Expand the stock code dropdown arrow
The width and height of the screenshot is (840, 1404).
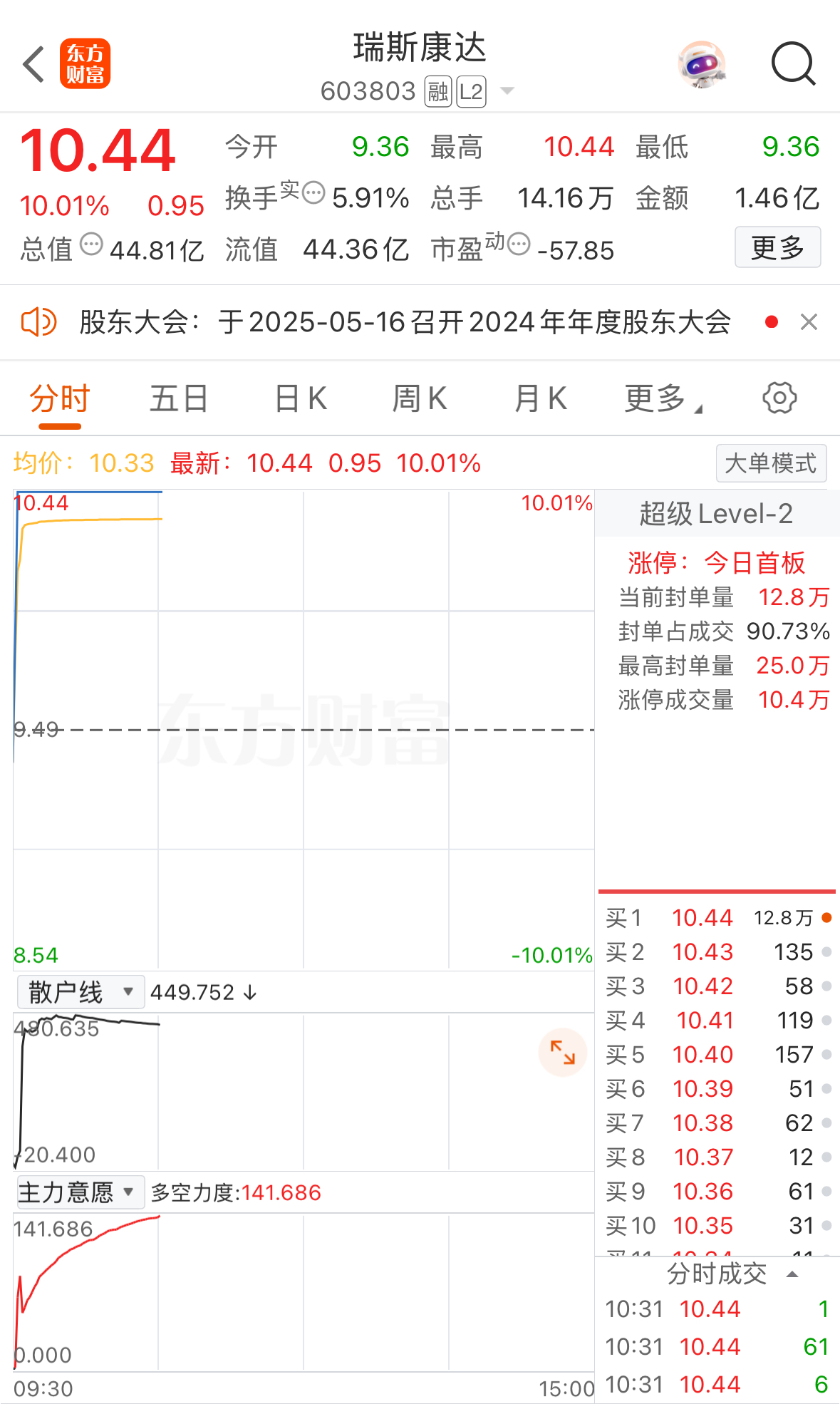point(507,91)
